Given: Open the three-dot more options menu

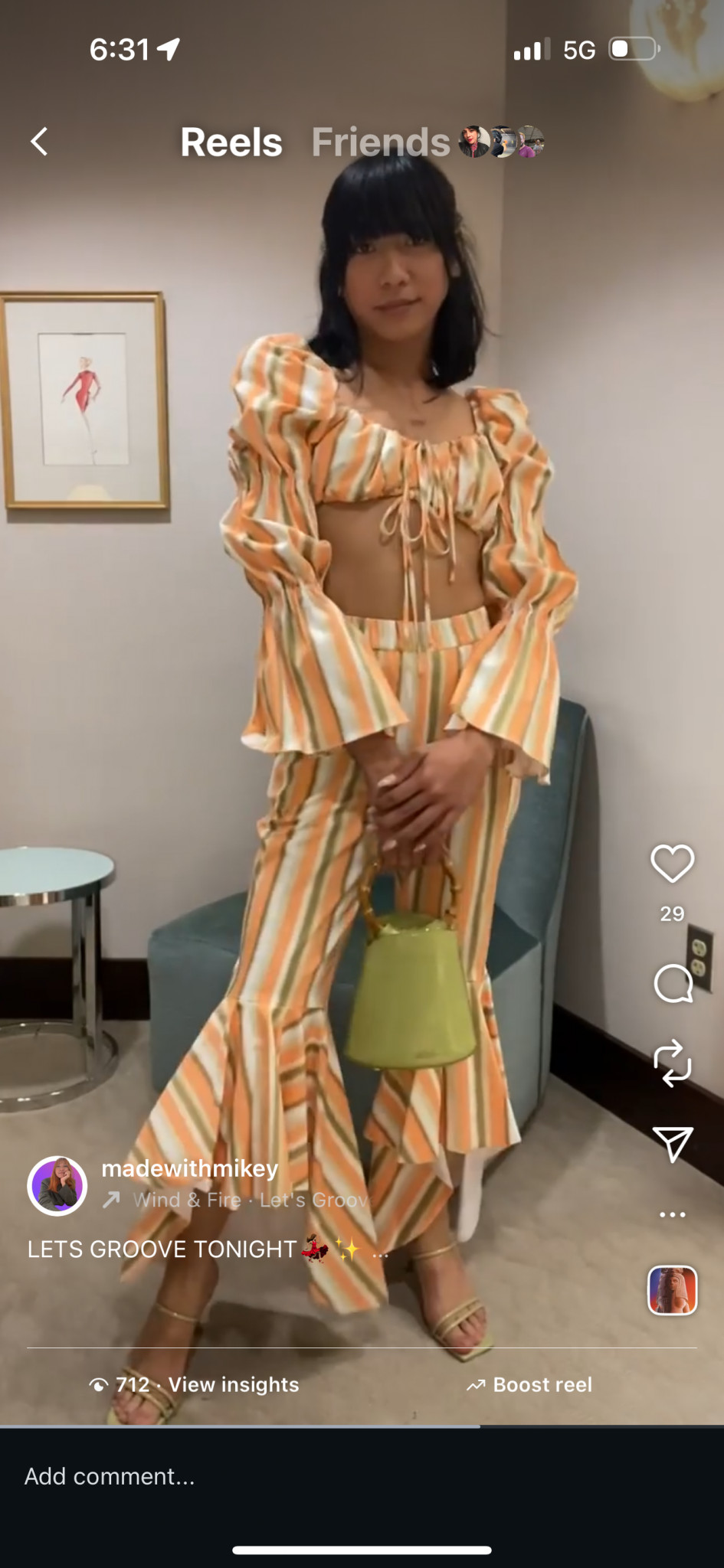Looking at the screenshot, I should tap(672, 1215).
